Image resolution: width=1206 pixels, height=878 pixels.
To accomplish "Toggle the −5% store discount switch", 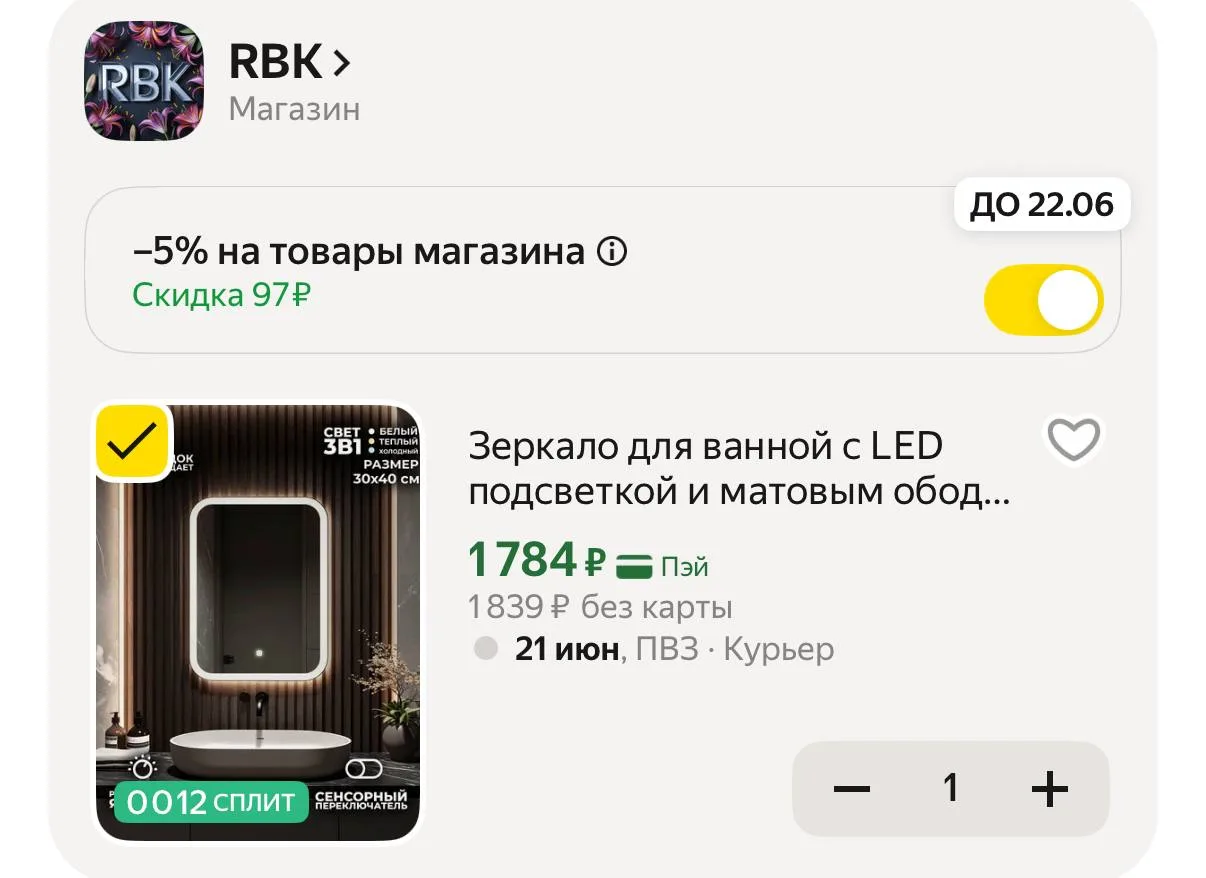I will click(x=1043, y=299).
